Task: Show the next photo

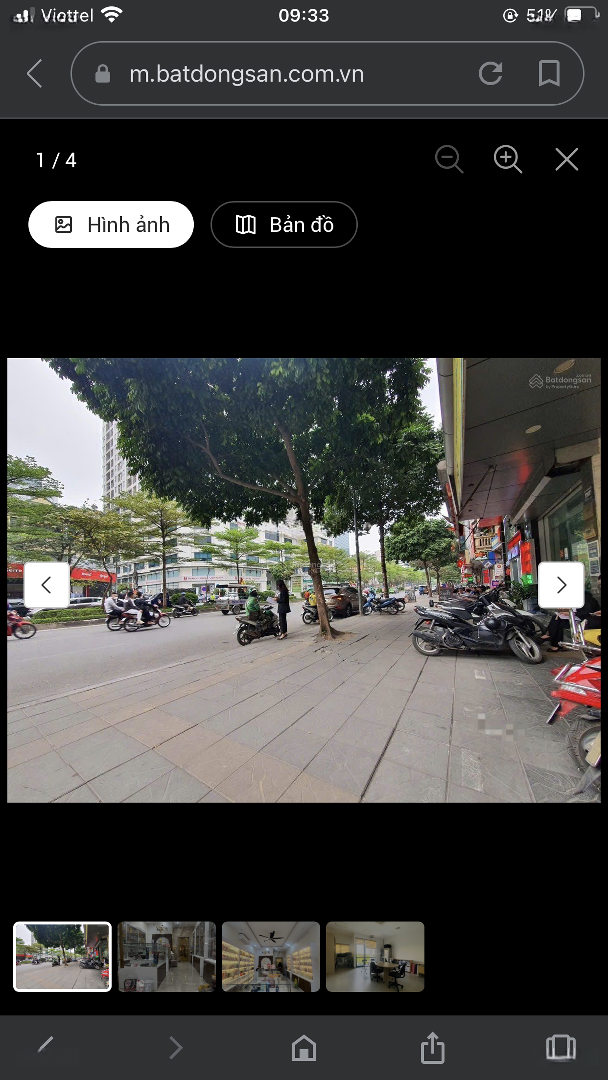Action: 561,586
